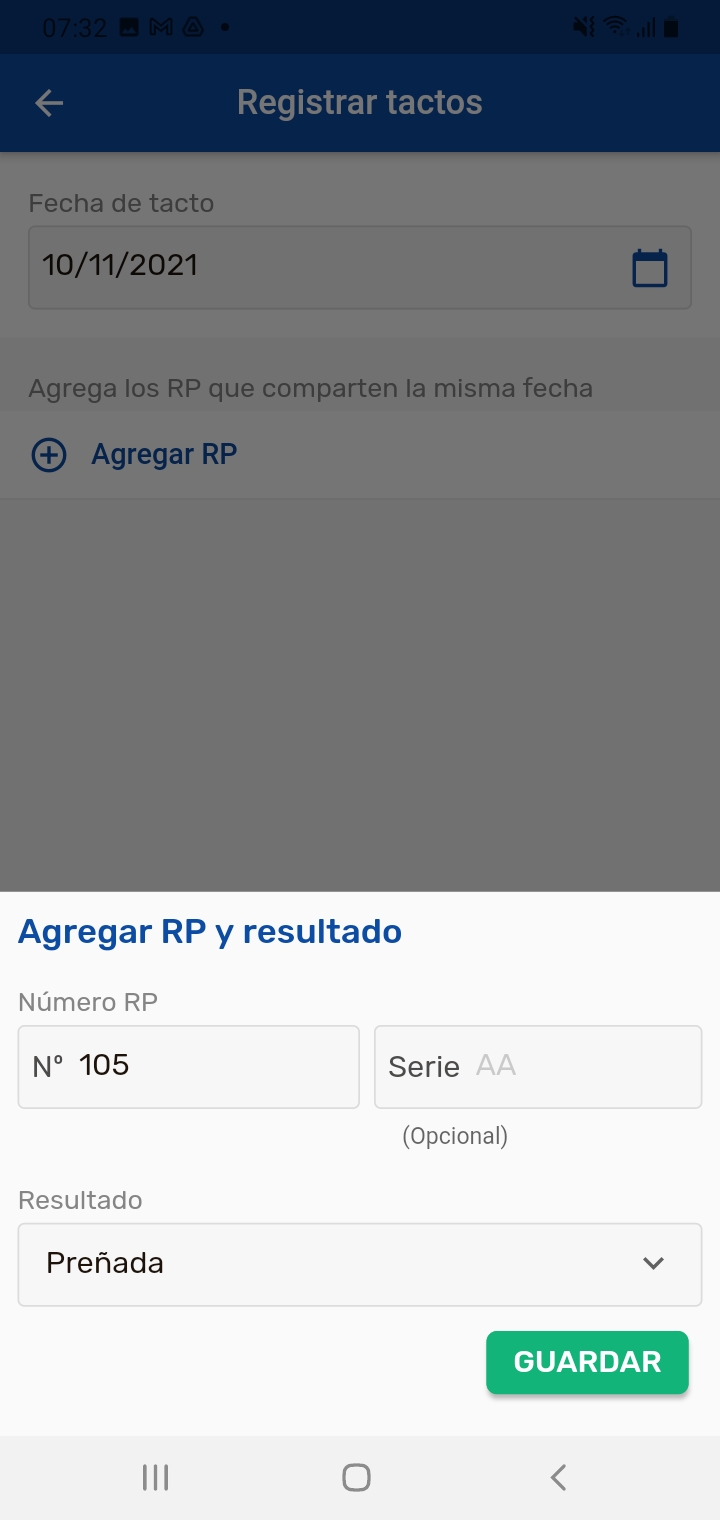The image size is (720, 1520).
Task: Go back using the app bar arrow
Action: [x=49, y=103]
